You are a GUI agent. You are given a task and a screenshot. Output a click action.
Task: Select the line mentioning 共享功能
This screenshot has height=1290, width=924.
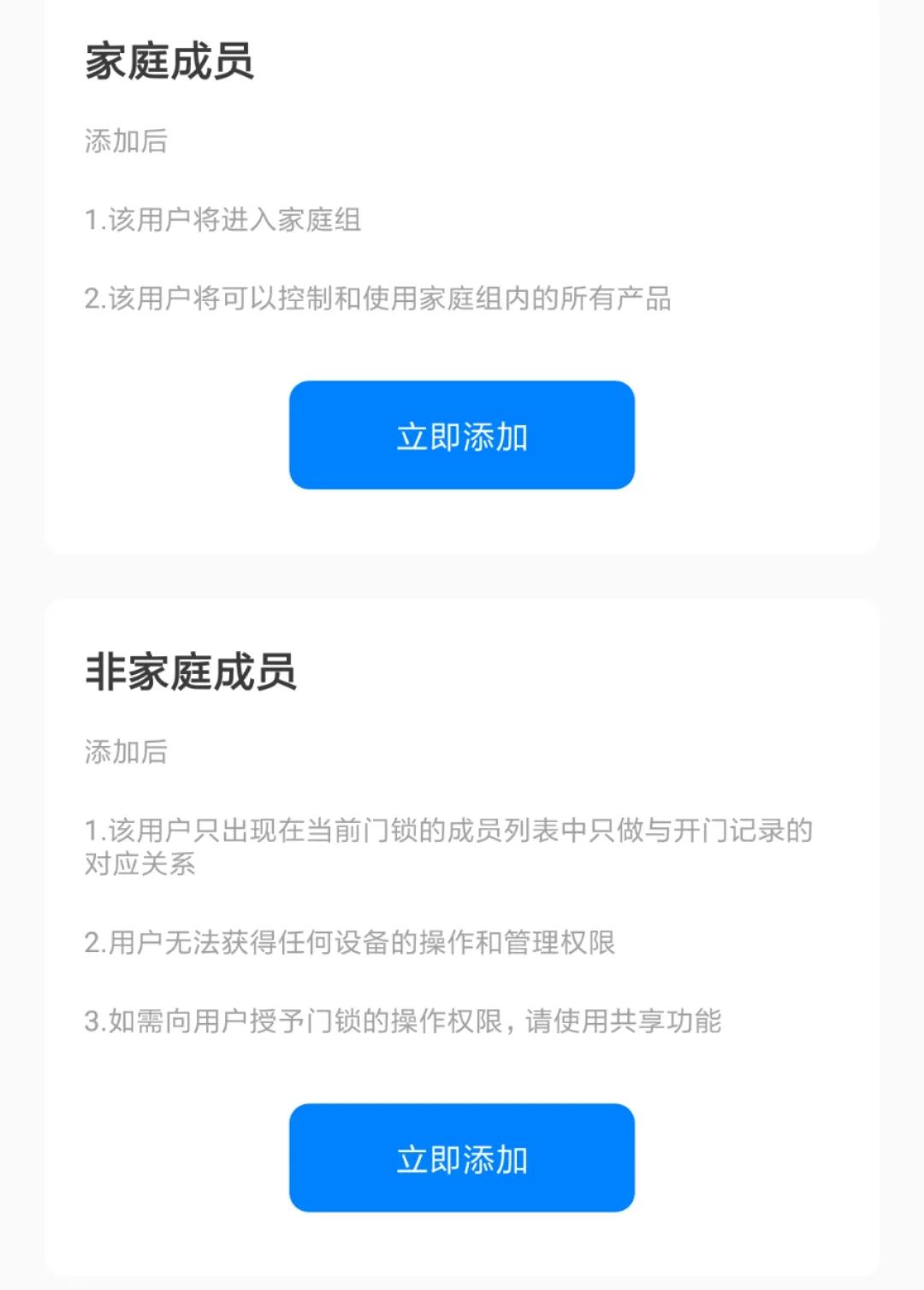pyautogui.click(x=402, y=1021)
